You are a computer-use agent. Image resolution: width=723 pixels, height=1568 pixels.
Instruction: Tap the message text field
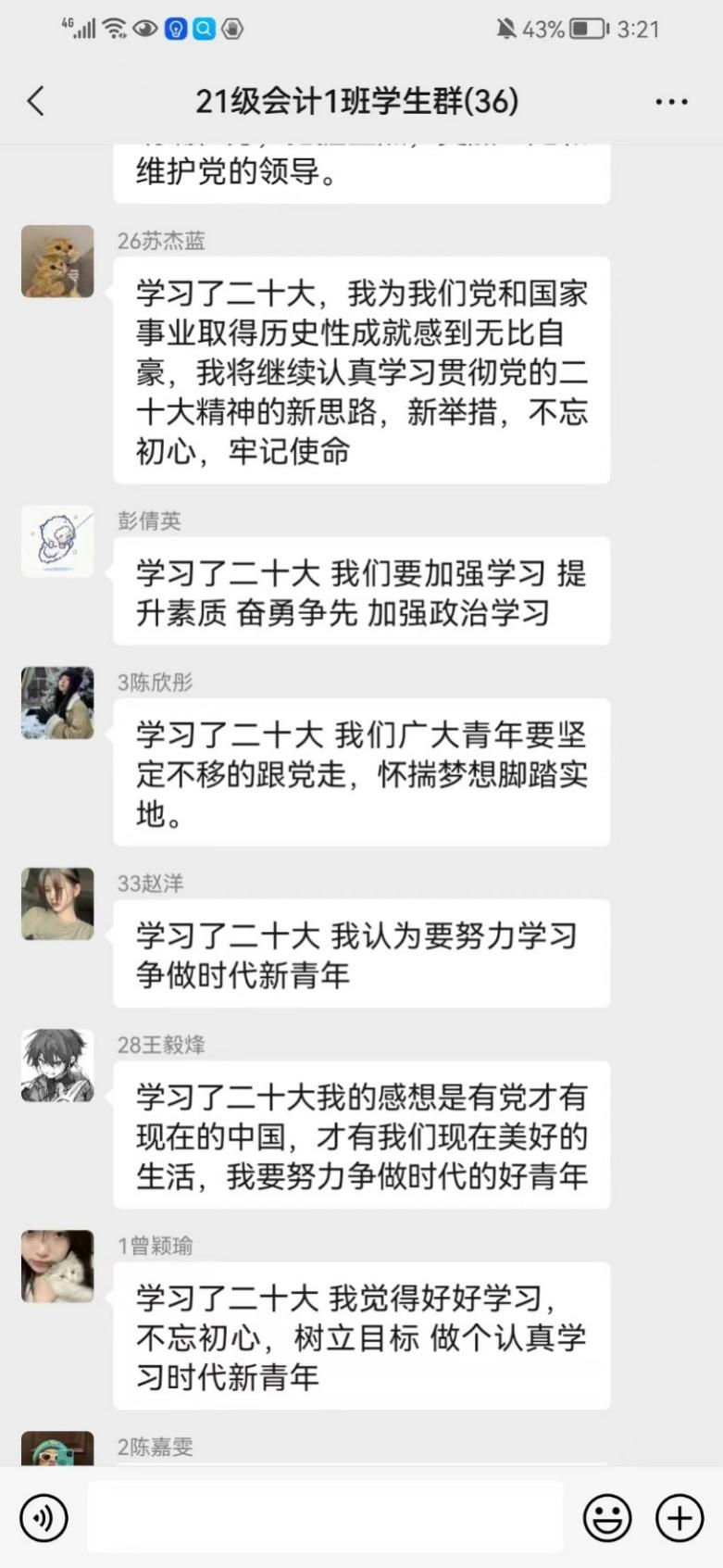(x=324, y=1517)
